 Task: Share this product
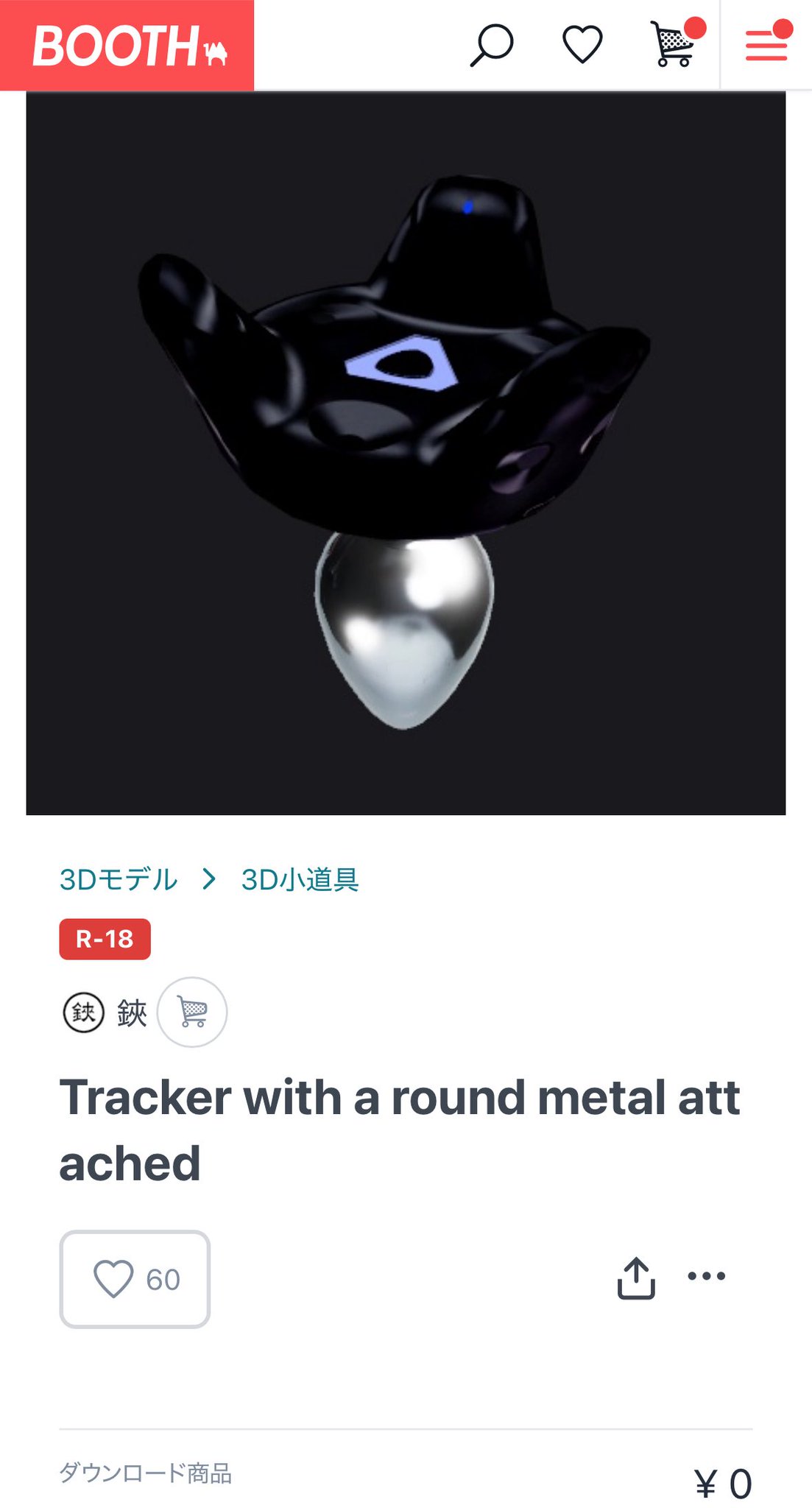[636, 1278]
